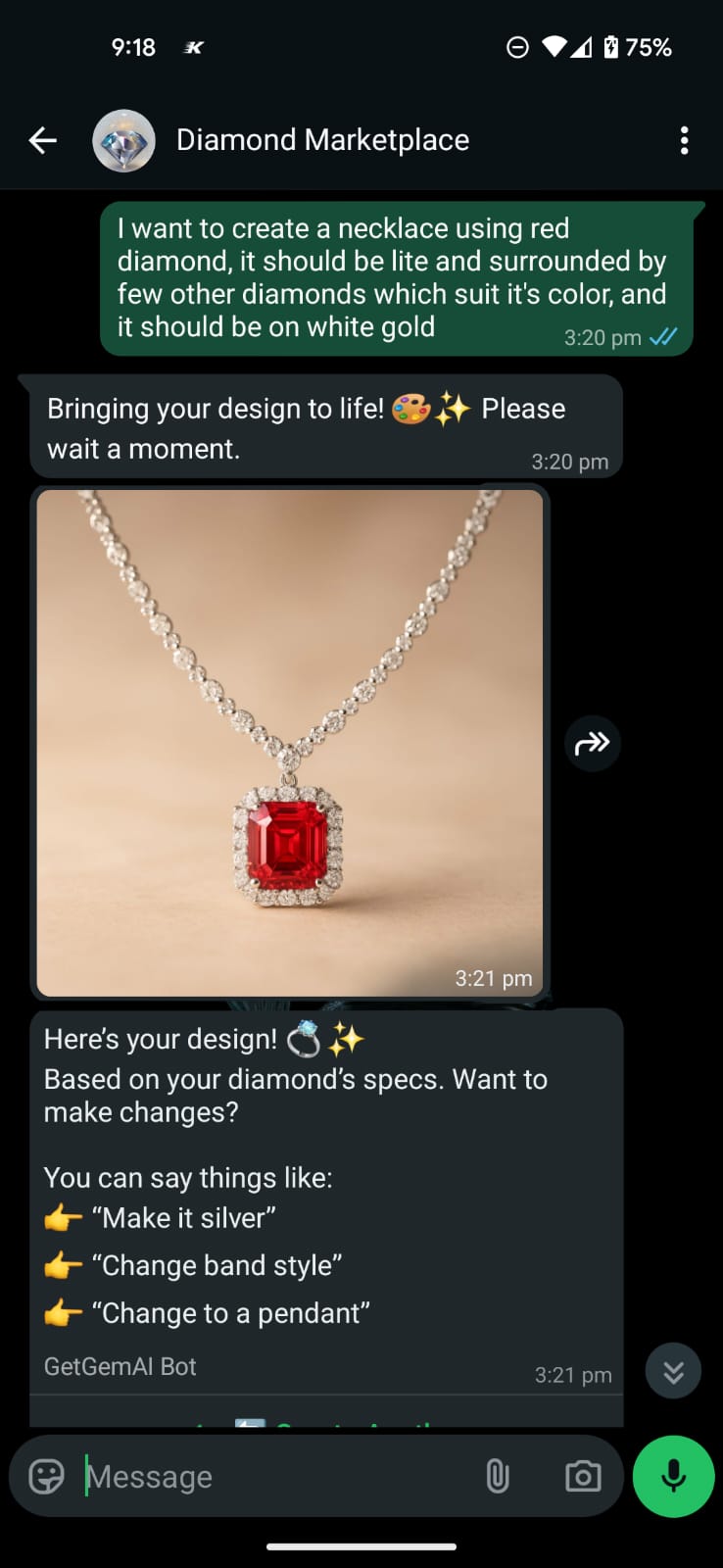
Task: Forward the necklace image
Action: click(x=592, y=744)
